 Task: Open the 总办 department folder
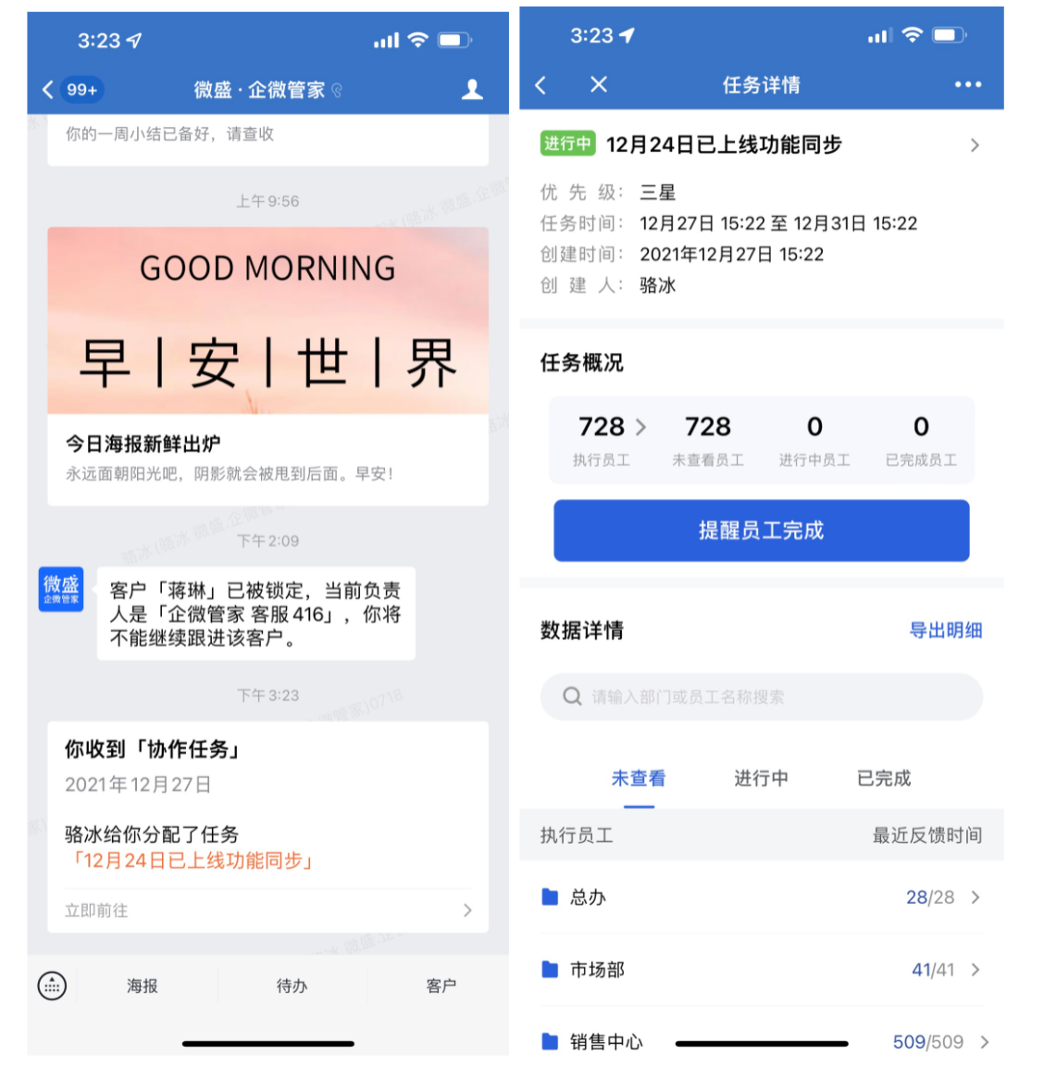pos(761,897)
